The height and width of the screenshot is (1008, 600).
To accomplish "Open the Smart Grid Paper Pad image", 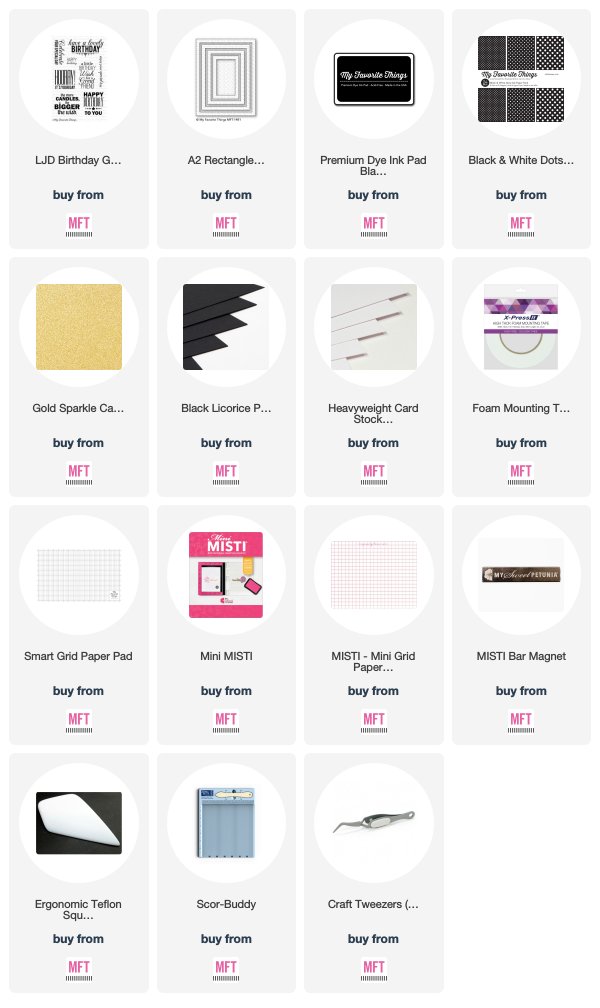I will pos(78,575).
